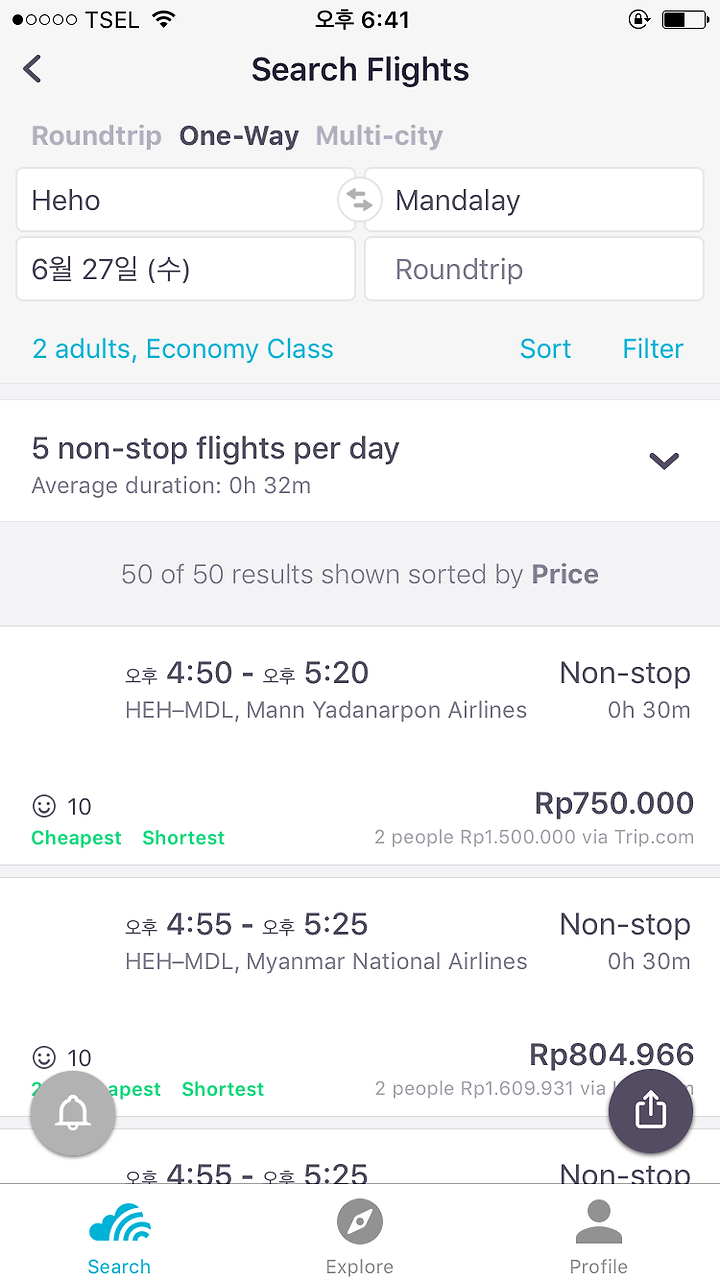The width and height of the screenshot is (720, 1280).
Task: Open Sort options
Action: coord(545,349)
